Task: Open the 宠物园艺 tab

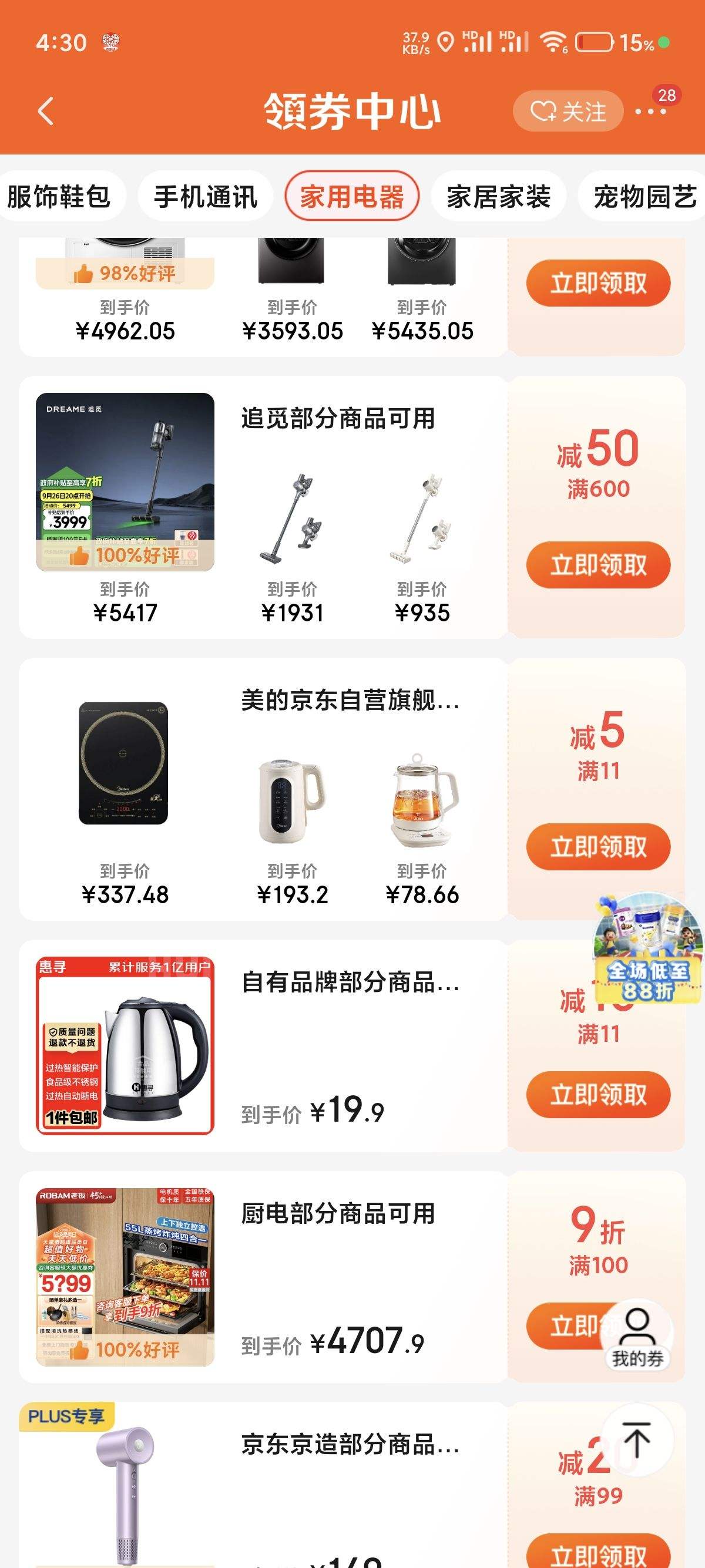Action: pyautogui.click(x=642, y=197)
